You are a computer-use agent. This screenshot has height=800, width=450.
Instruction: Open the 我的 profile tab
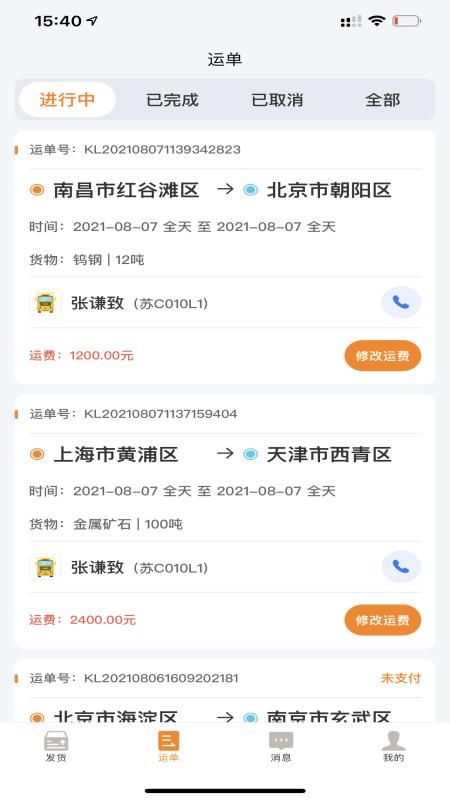click(393, 746)
